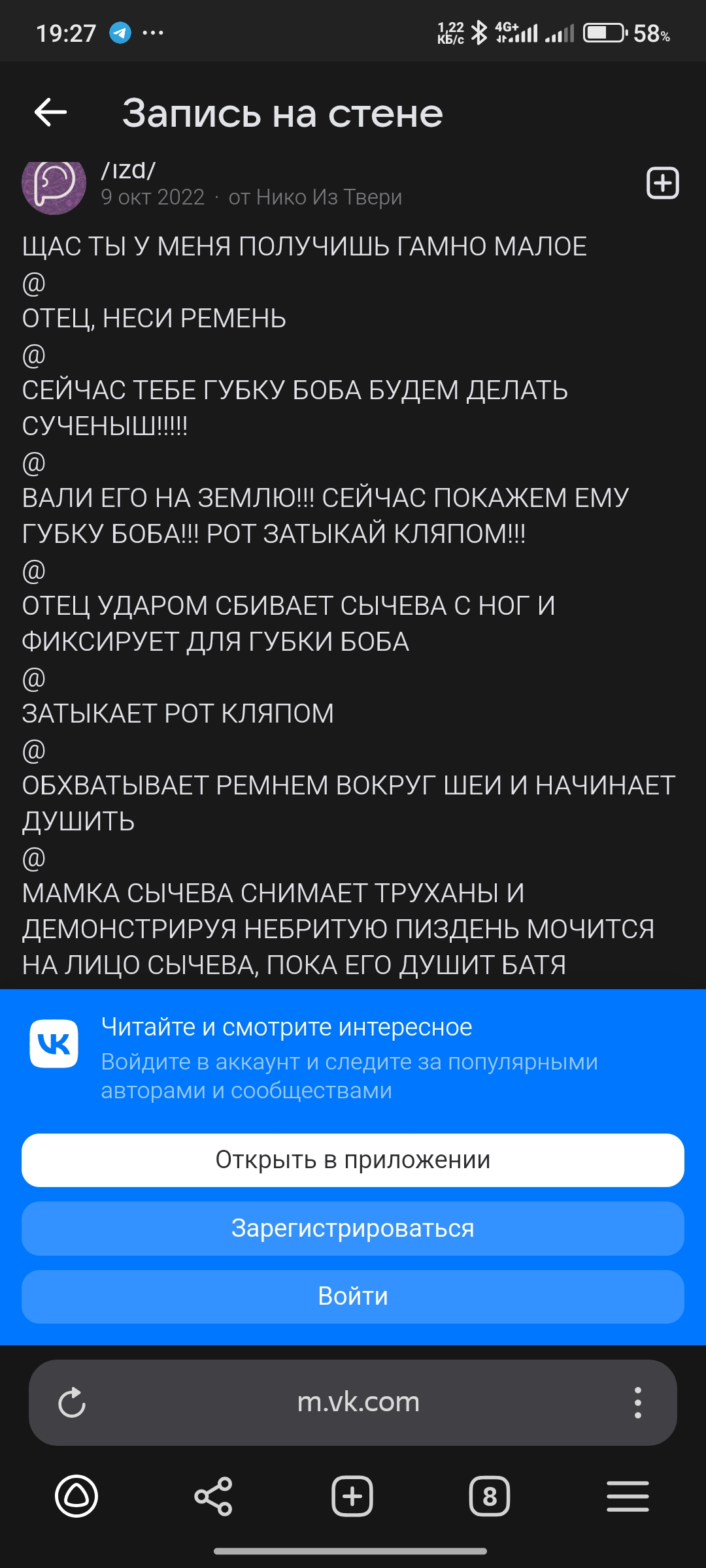The width and height of the screenshot is (706, 1568).
Task: Open the /izd/ community avatar
Action: click(54, 186)
